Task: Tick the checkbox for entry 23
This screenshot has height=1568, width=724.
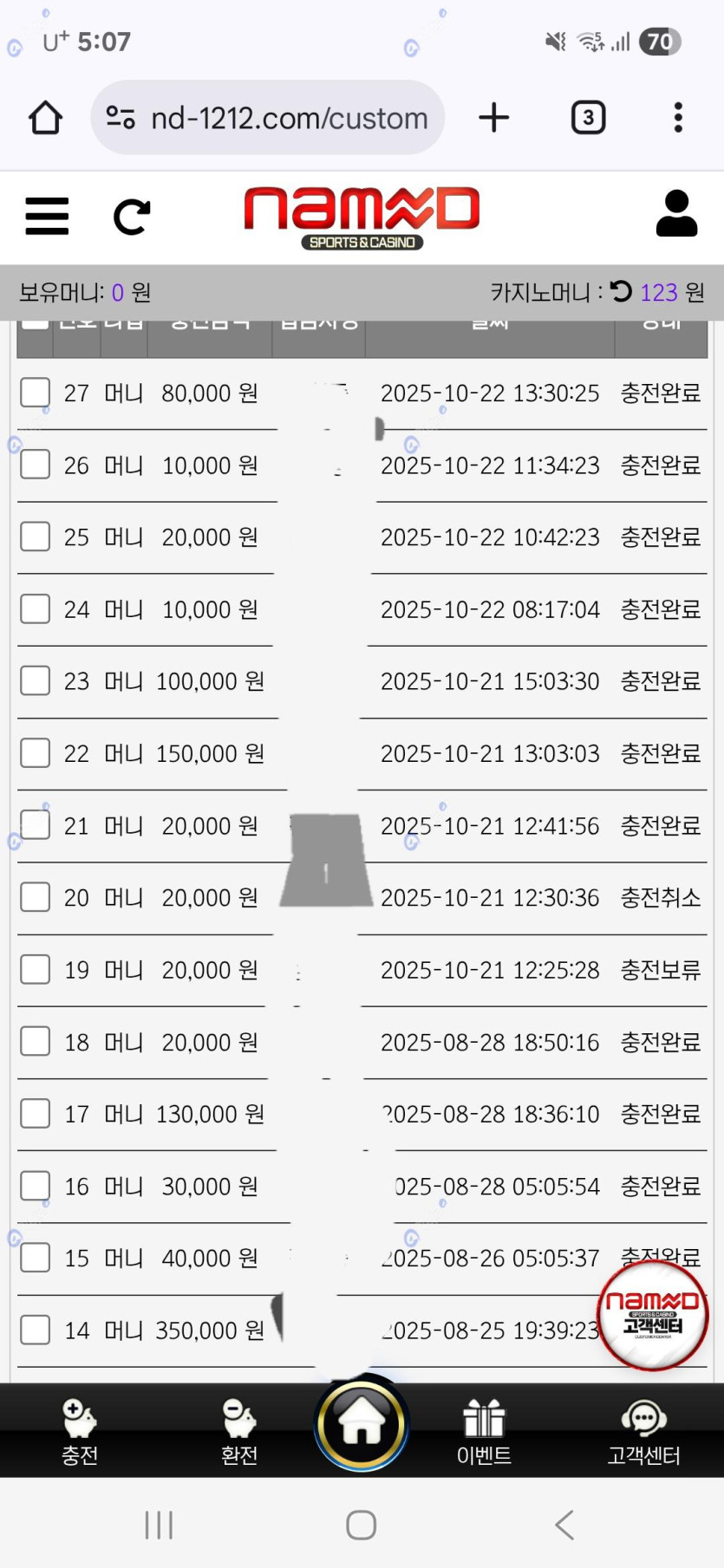Action: (36, 680)
